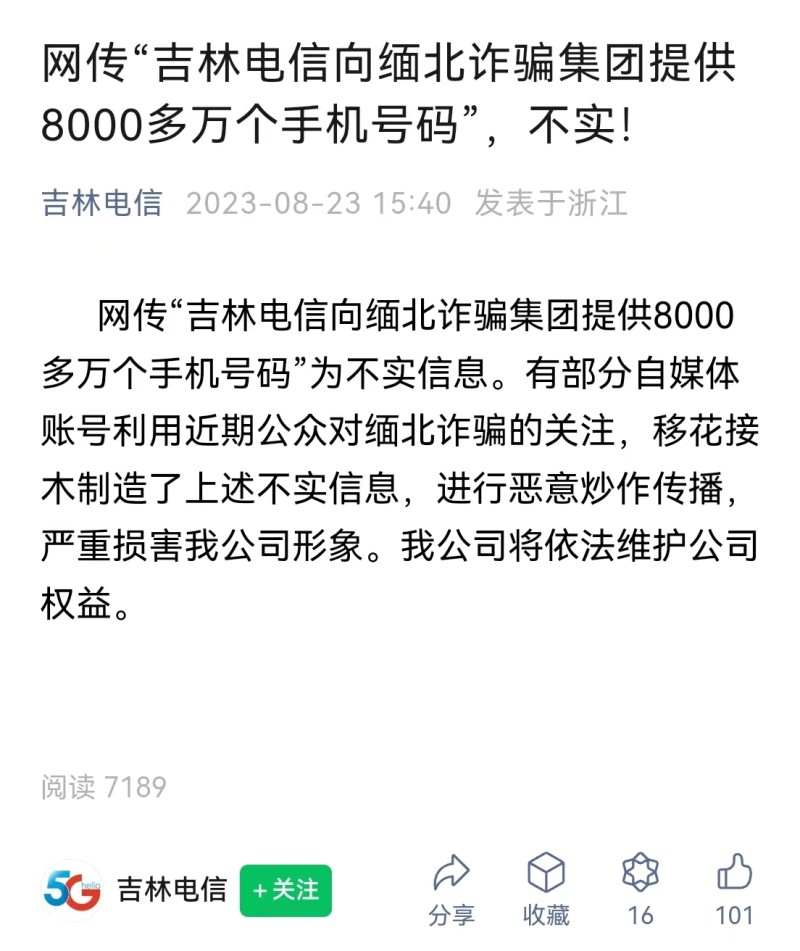The image size is (800, 951).
Task: Open the 吉林电信 5G account avatar
Action: point(72,890)
